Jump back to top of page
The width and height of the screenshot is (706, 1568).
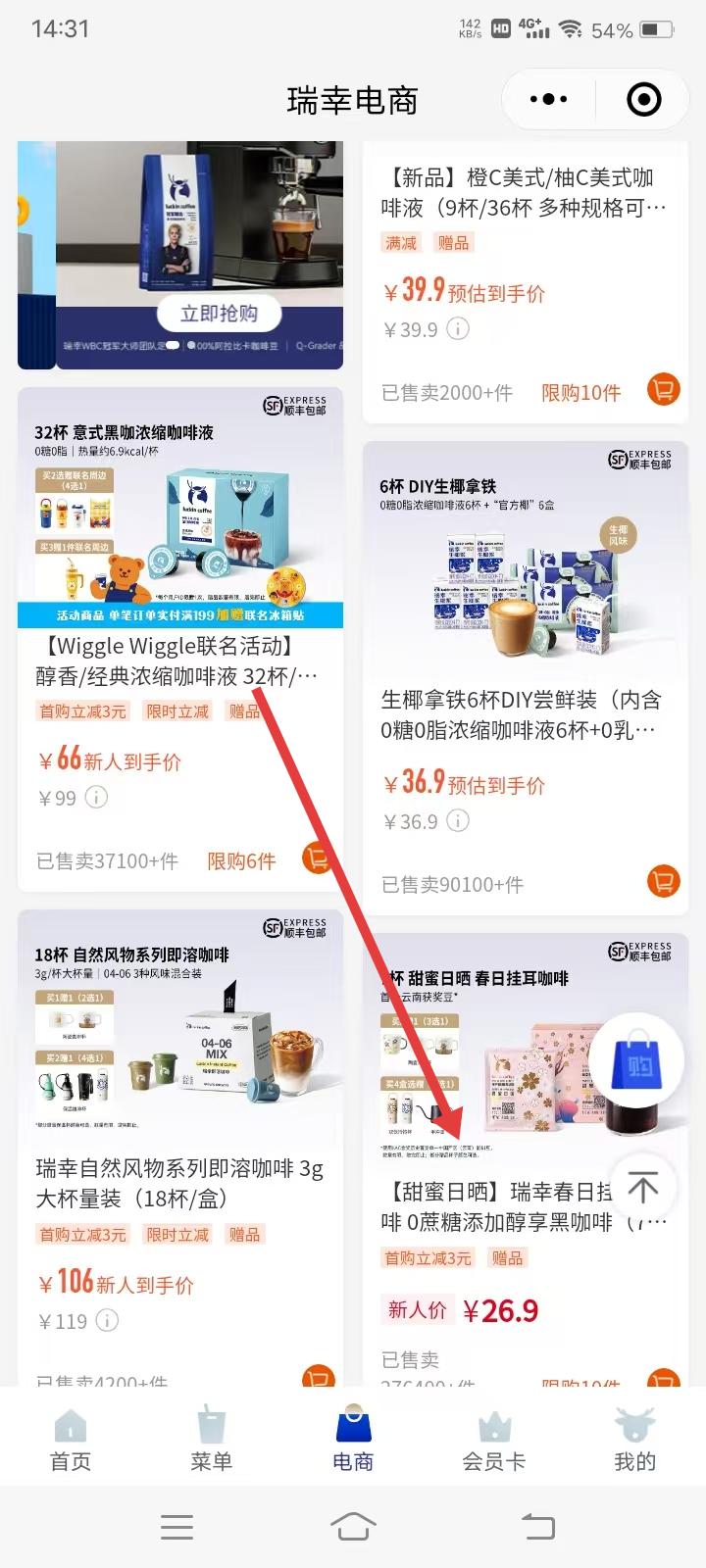click(x=642, y=1188)
